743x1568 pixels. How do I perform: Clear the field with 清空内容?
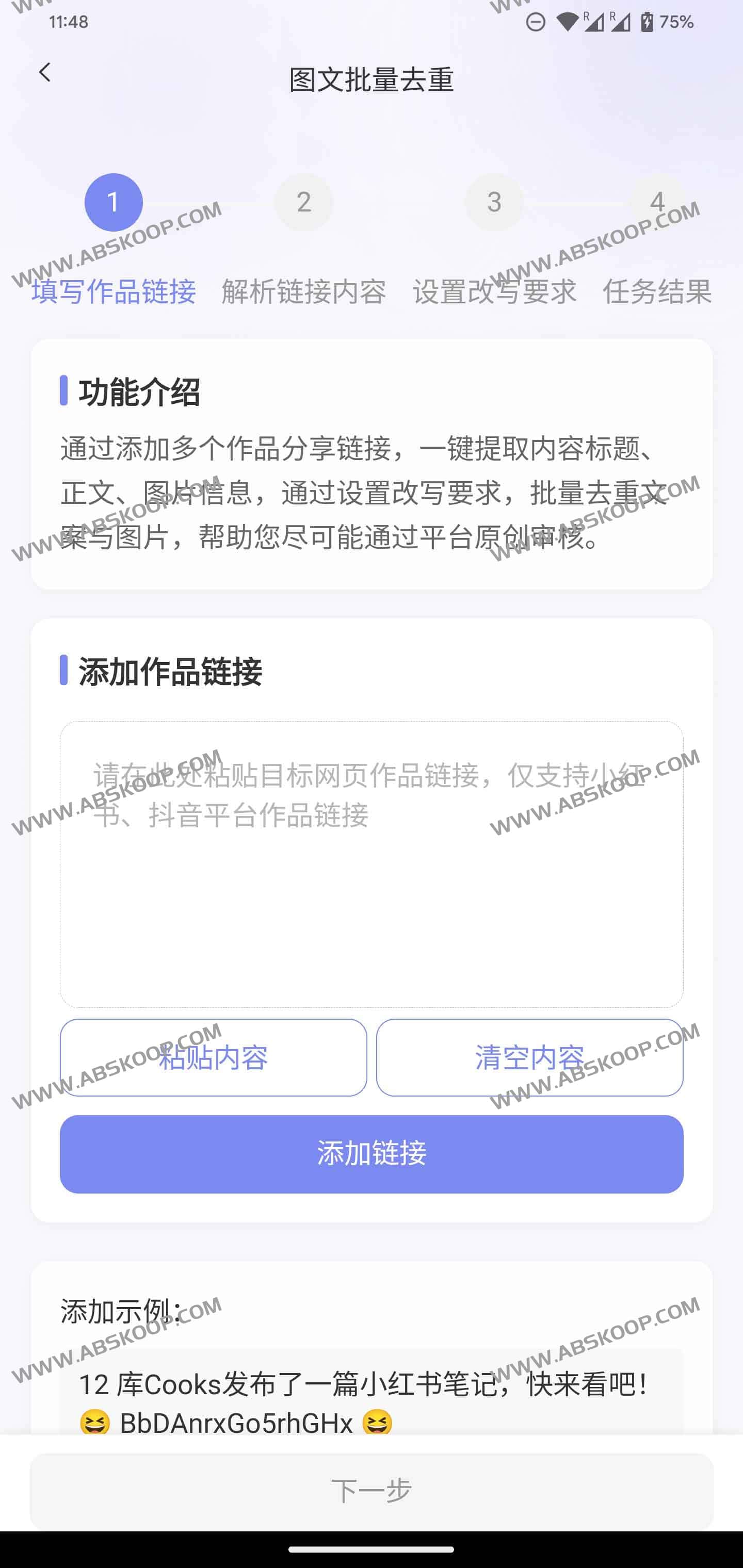click(x=529, y=1057)
